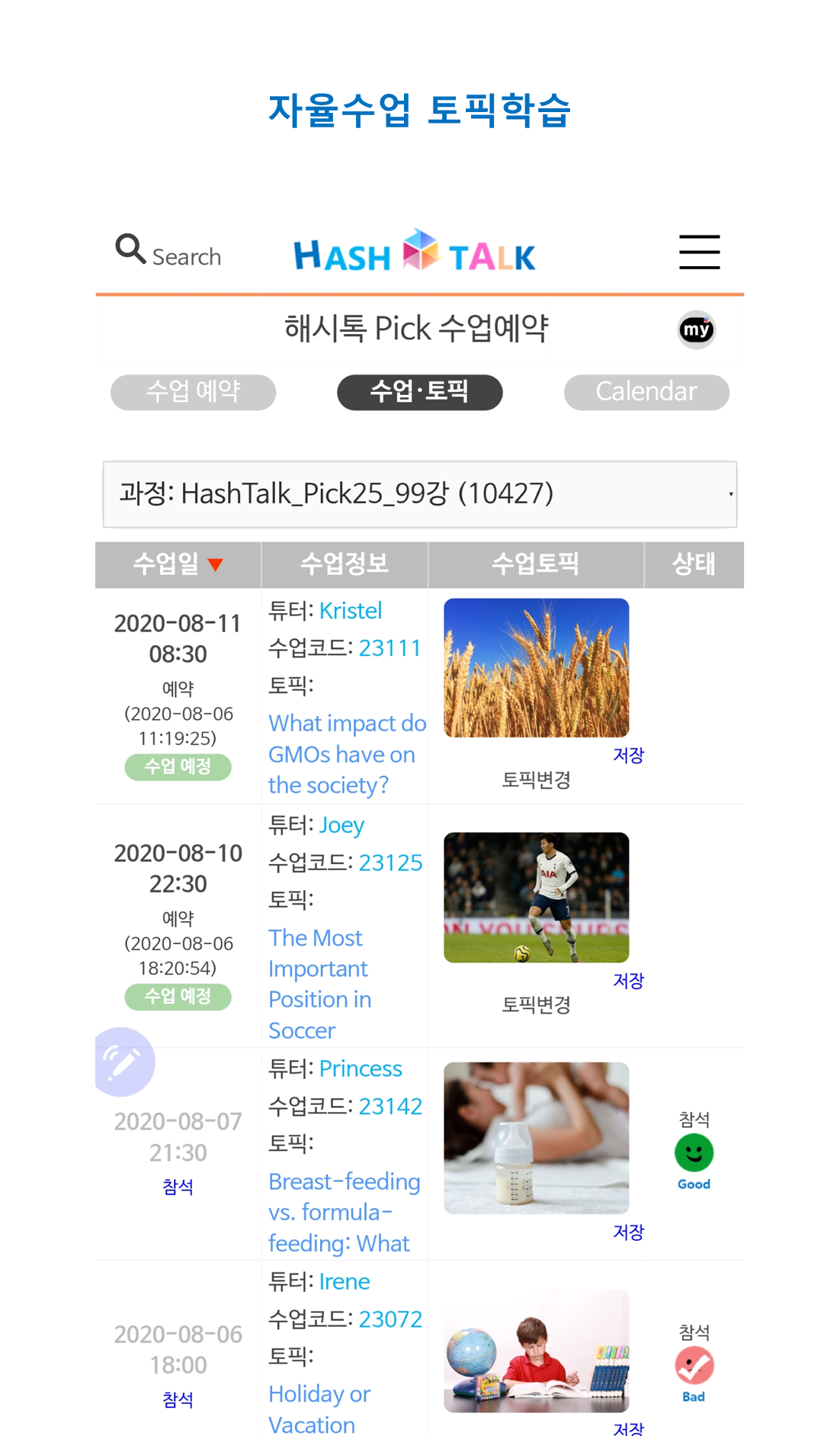Open the Search function

point(168,252)
